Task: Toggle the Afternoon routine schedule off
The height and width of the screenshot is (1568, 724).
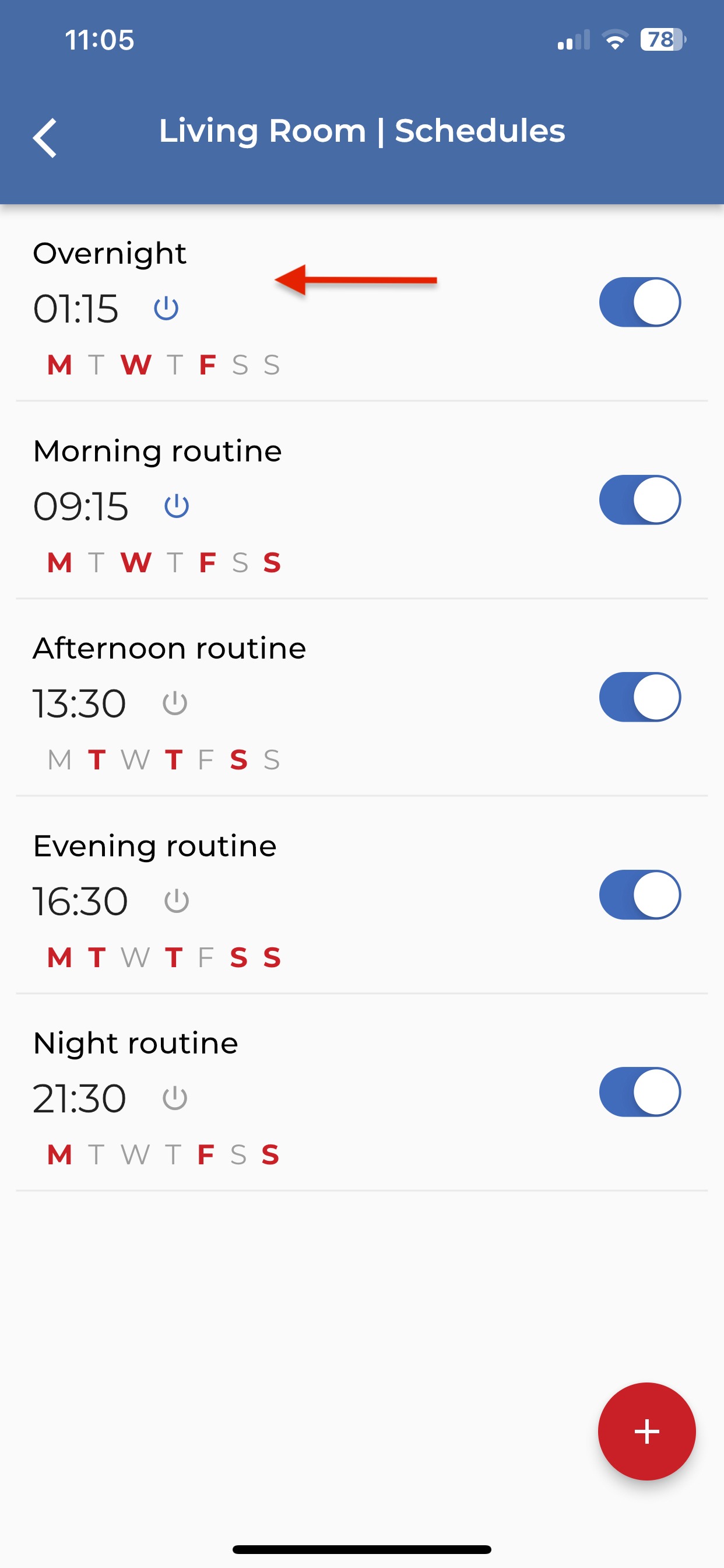Action: (639, 697)
